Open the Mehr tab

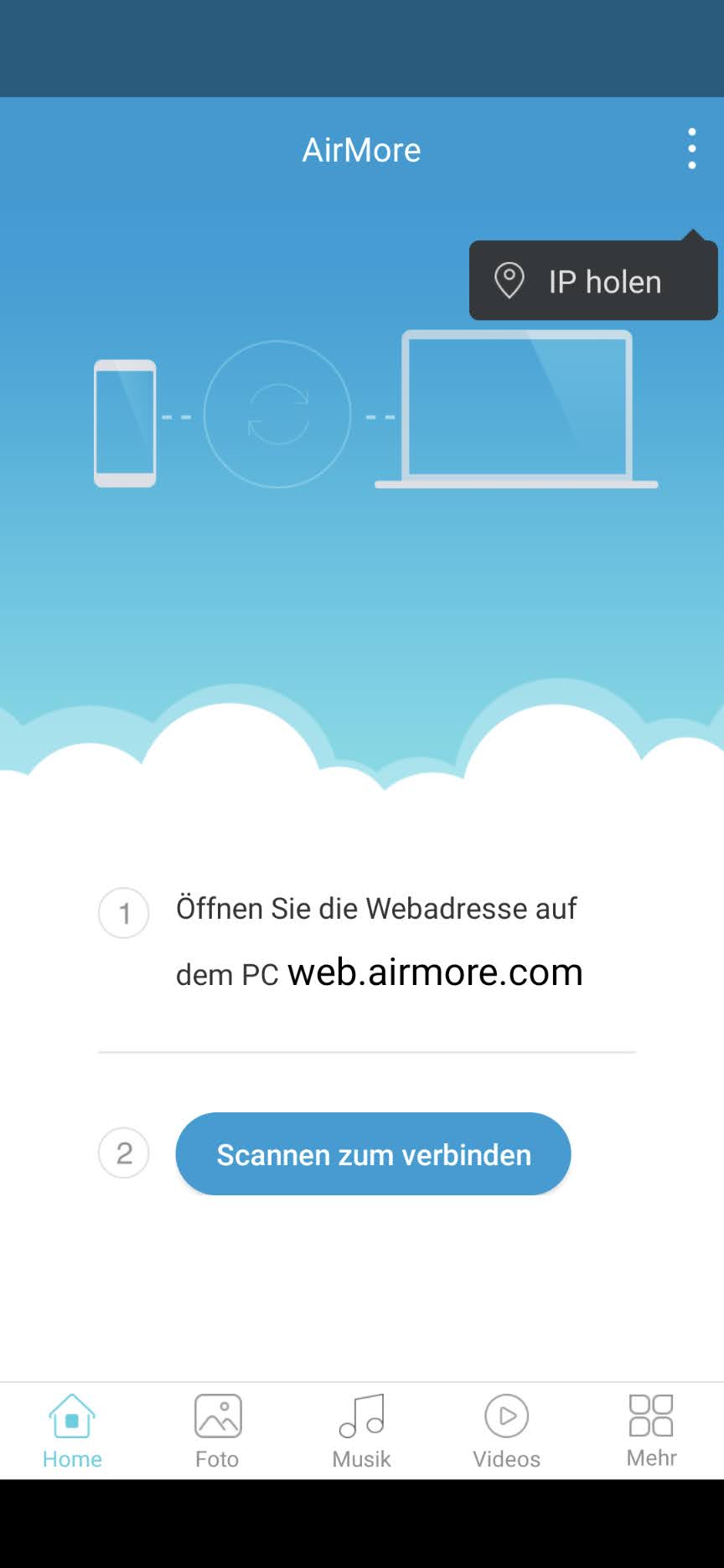[x=651, y=1431]
